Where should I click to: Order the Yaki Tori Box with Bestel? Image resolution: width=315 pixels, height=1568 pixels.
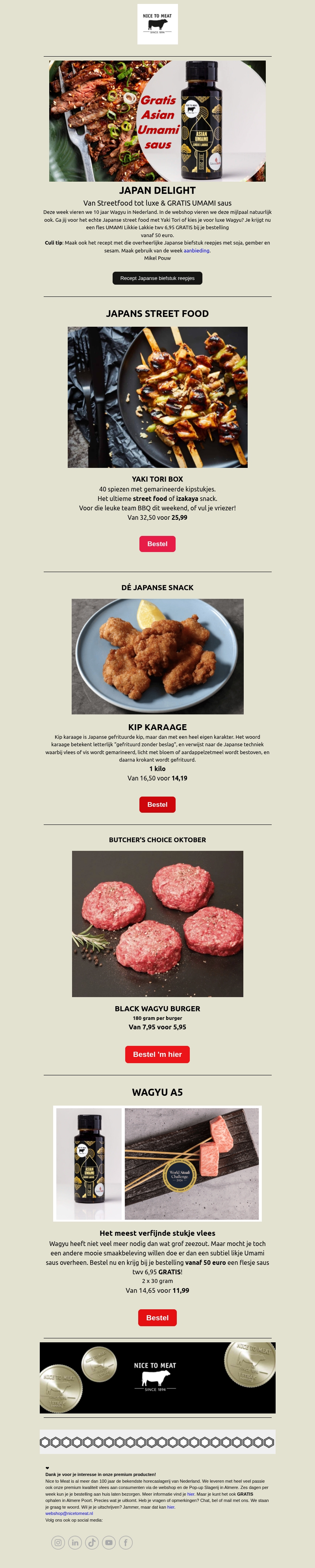coord(157,544)
